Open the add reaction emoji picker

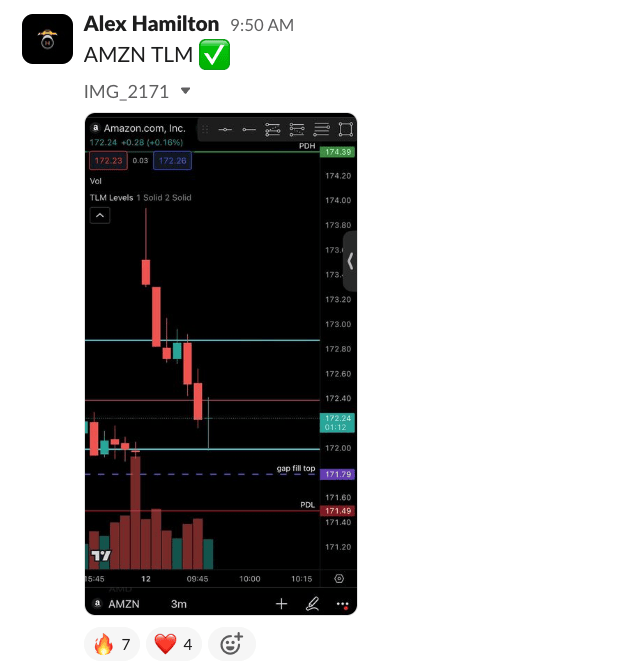pos(231,644)
